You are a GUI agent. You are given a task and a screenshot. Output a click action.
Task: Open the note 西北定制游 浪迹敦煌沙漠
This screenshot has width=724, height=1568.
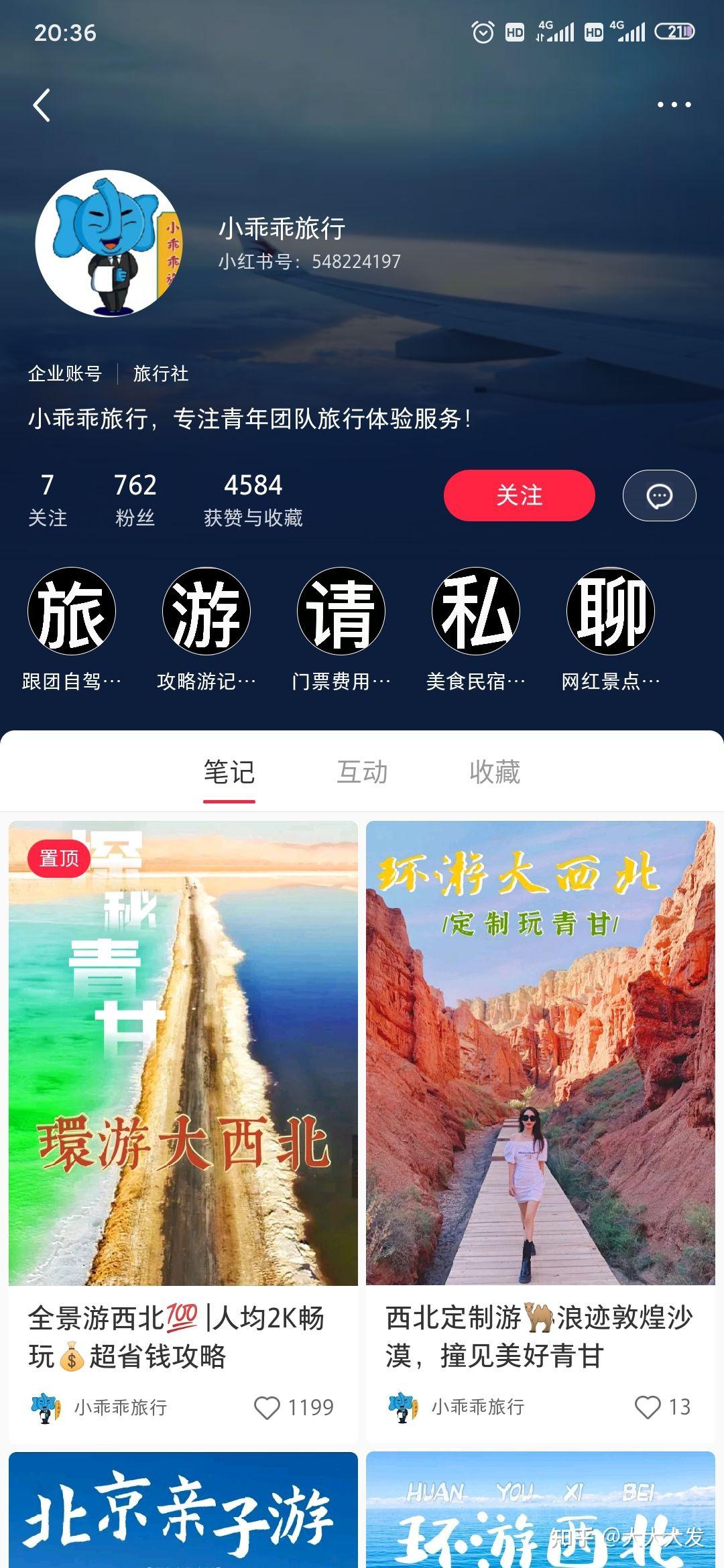540,1052
